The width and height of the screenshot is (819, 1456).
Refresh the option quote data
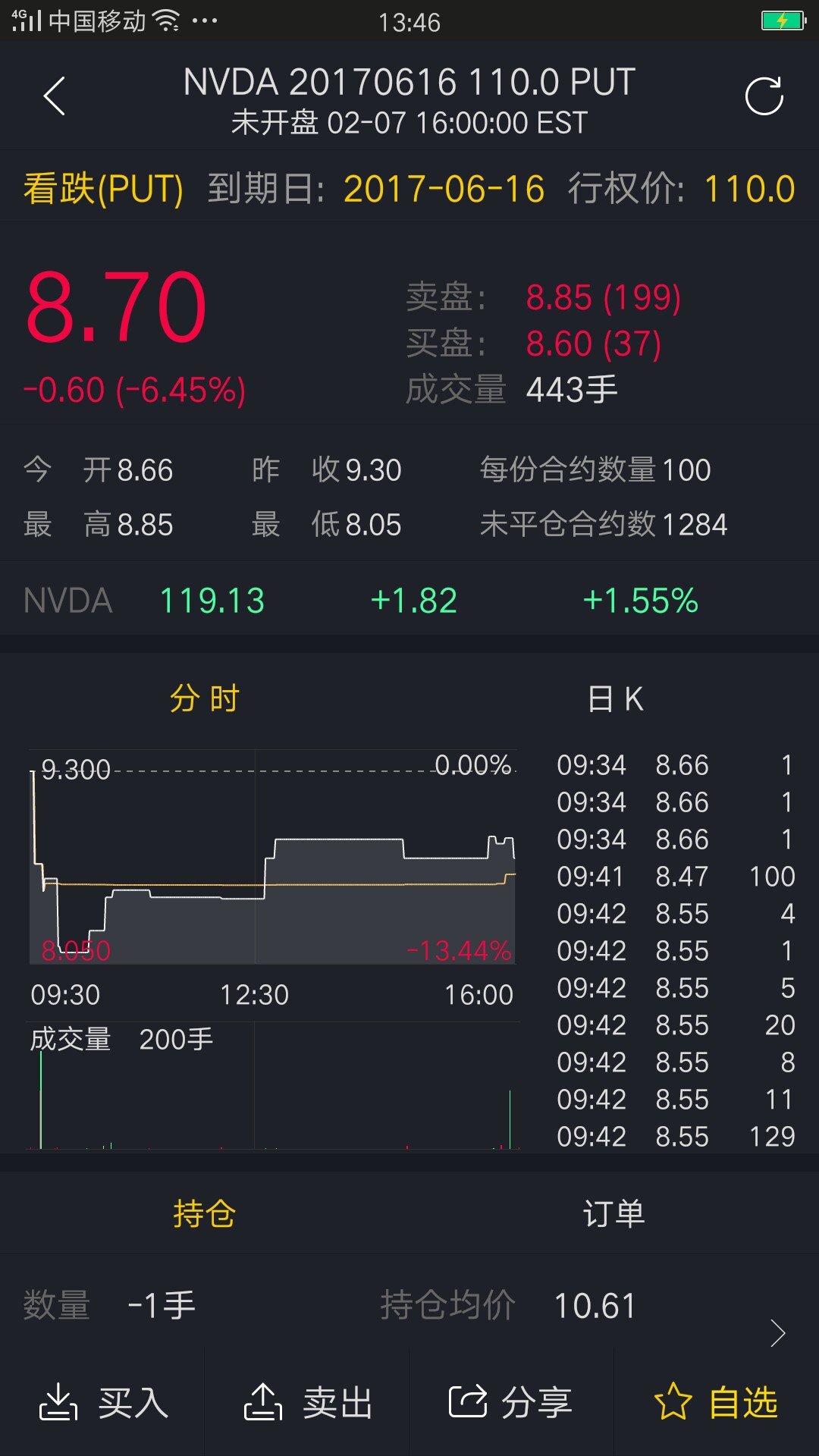(x=764, y=96)
